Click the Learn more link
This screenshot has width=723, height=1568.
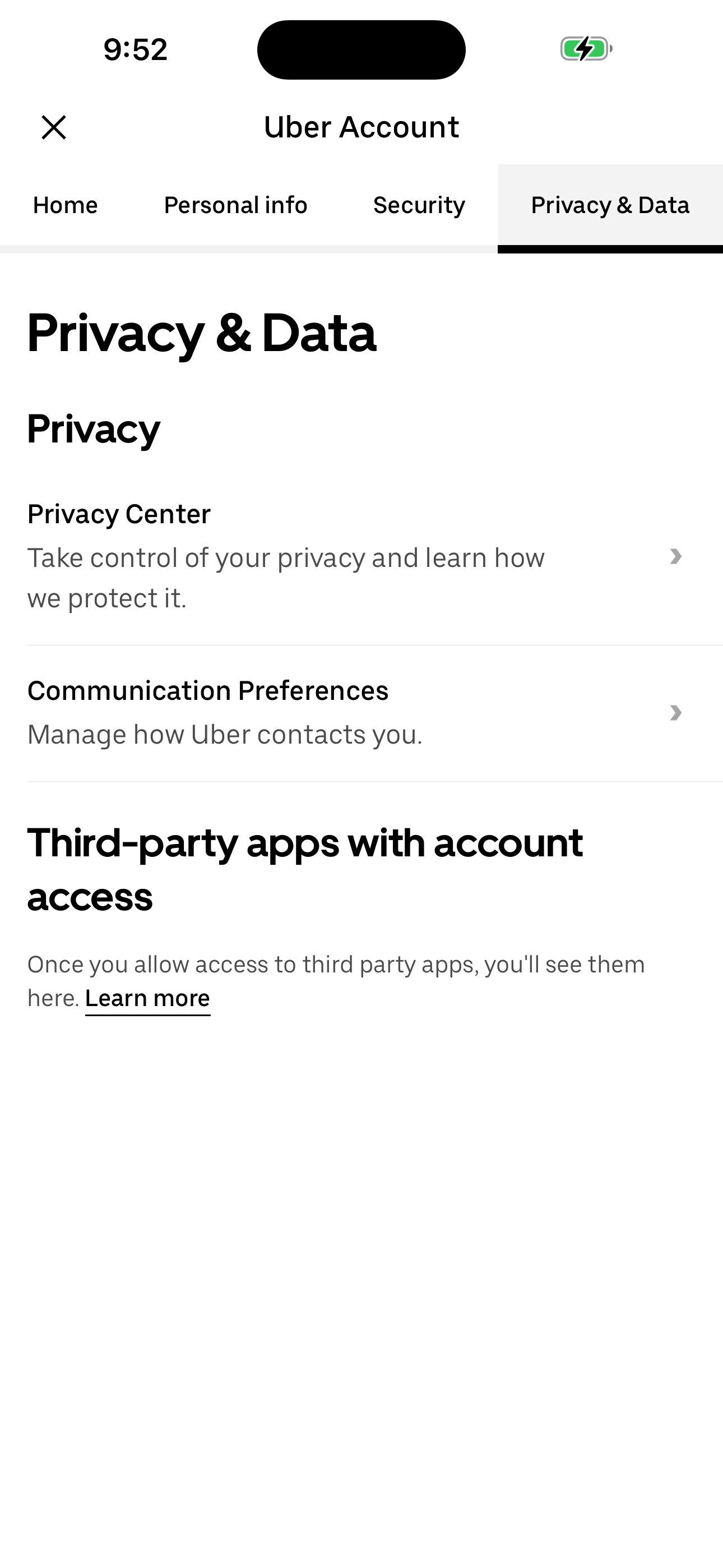[147, 997]
